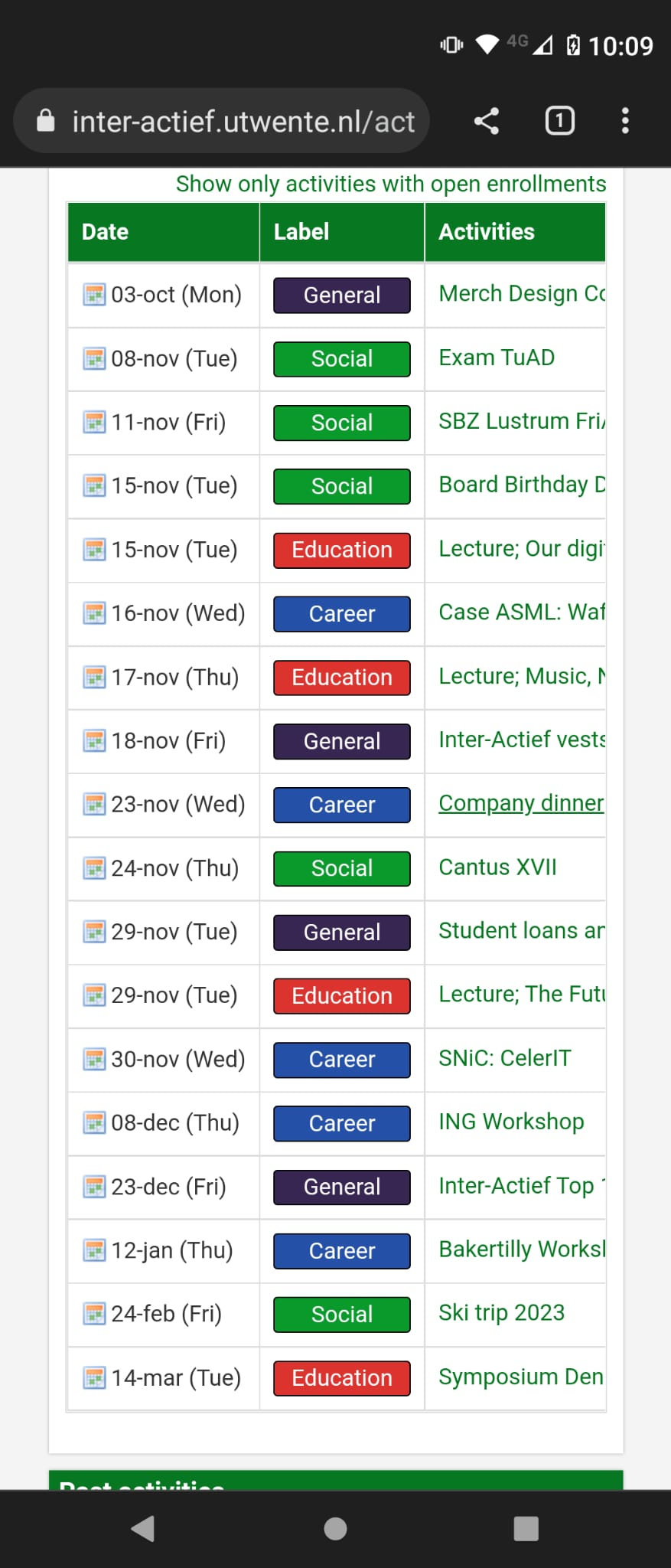Tap the share icon in the browser toolbar

[486, 120]
